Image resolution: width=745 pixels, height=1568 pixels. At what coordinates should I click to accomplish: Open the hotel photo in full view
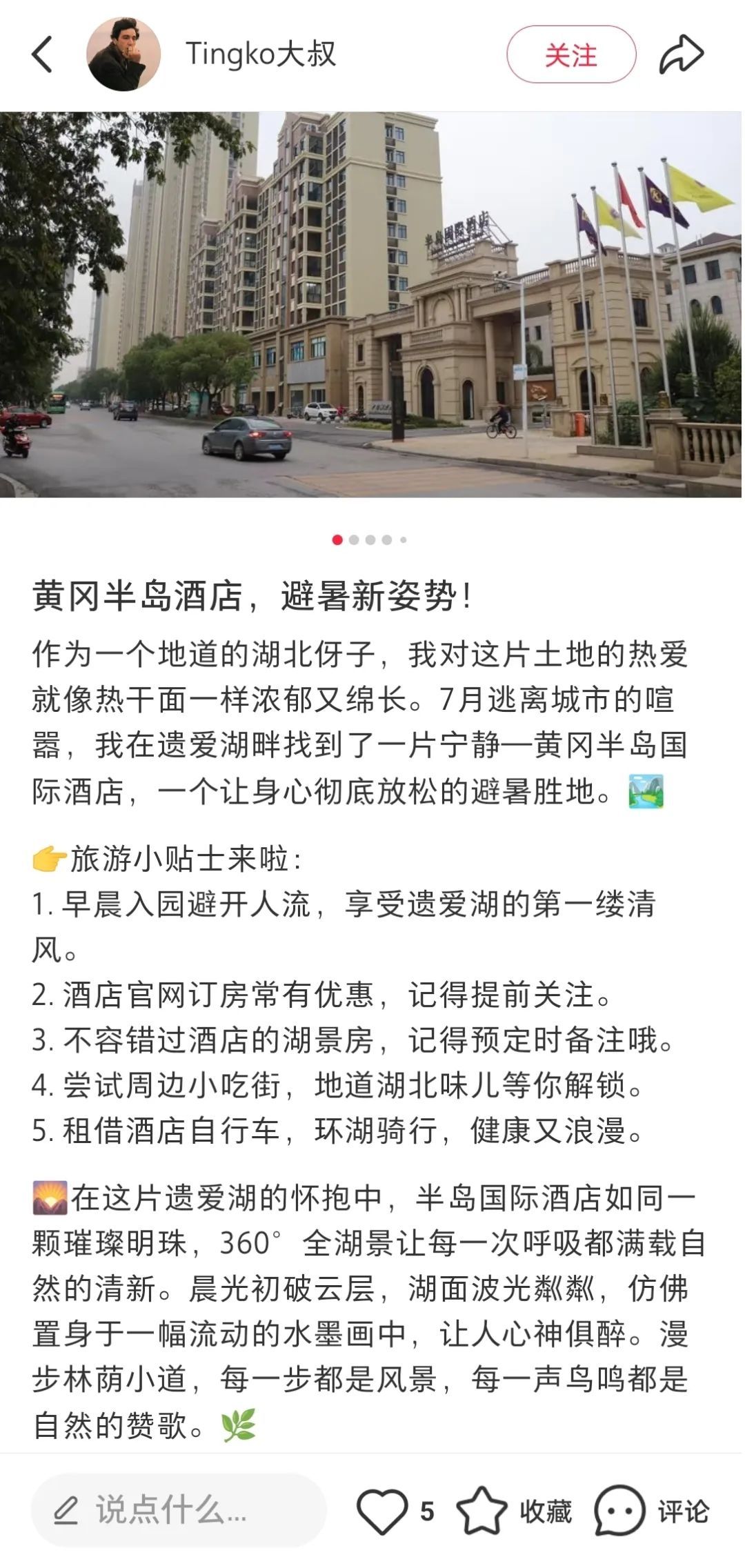pos(371,304)
